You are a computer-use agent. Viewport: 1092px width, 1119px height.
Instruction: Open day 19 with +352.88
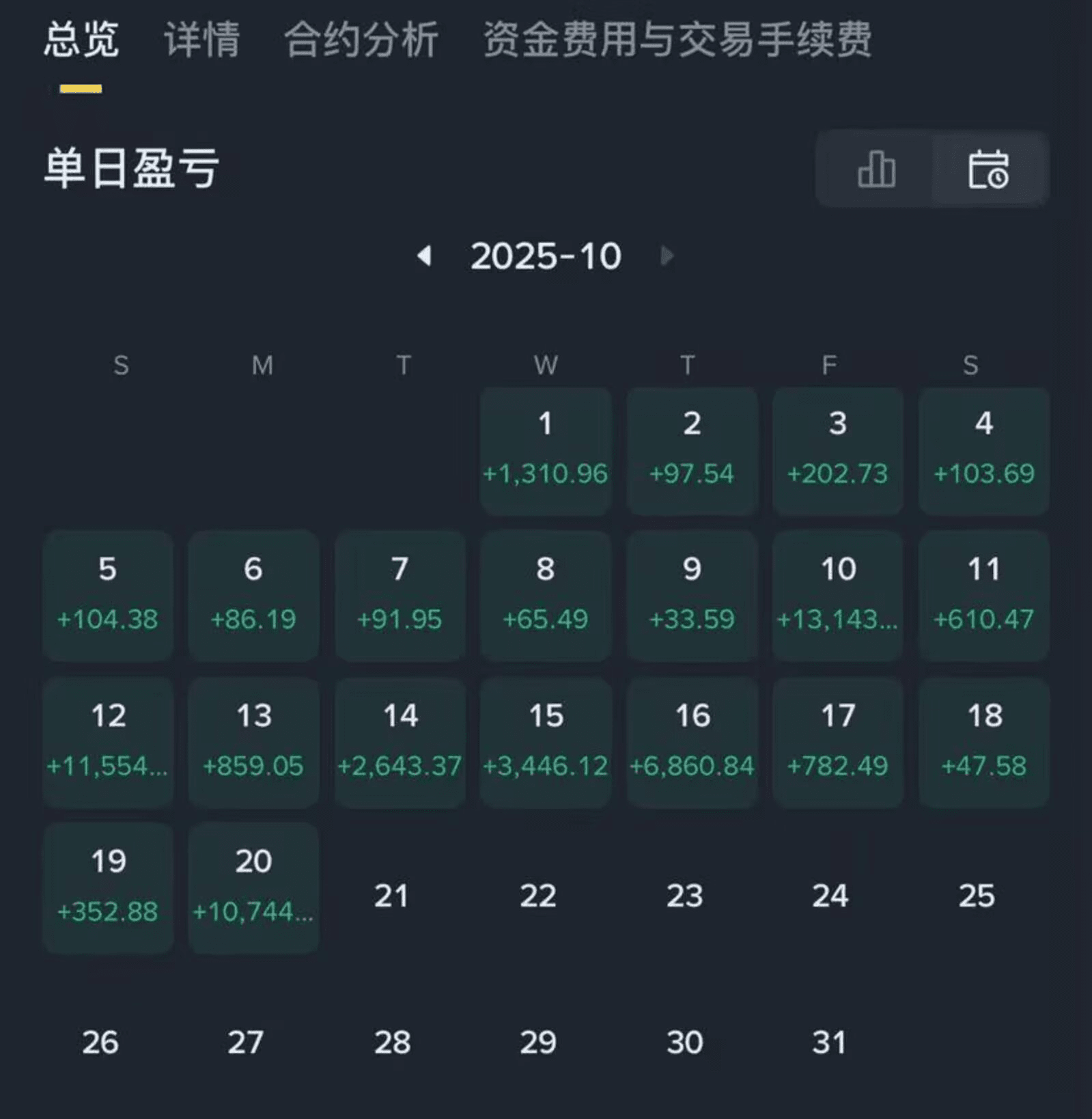coord(108,887)
